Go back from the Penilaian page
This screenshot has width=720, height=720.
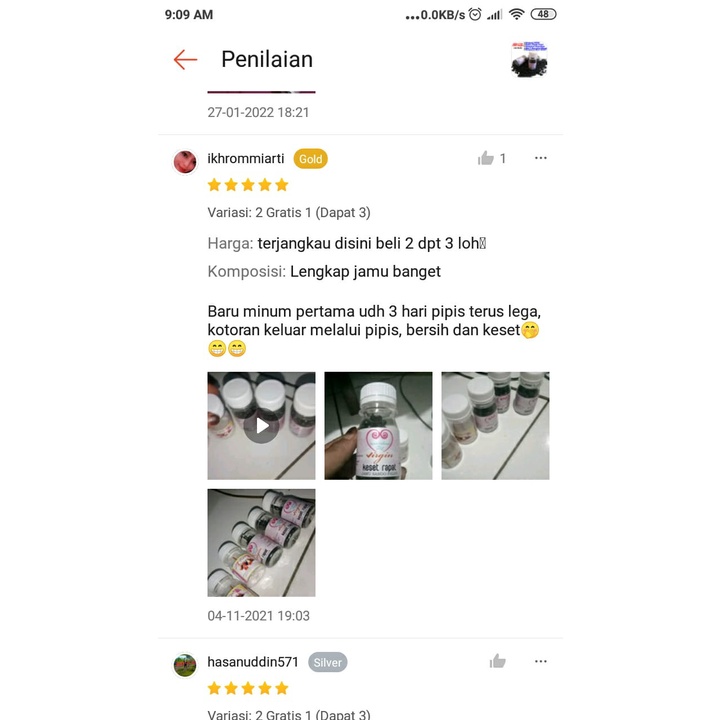click(x=185, y=60)
